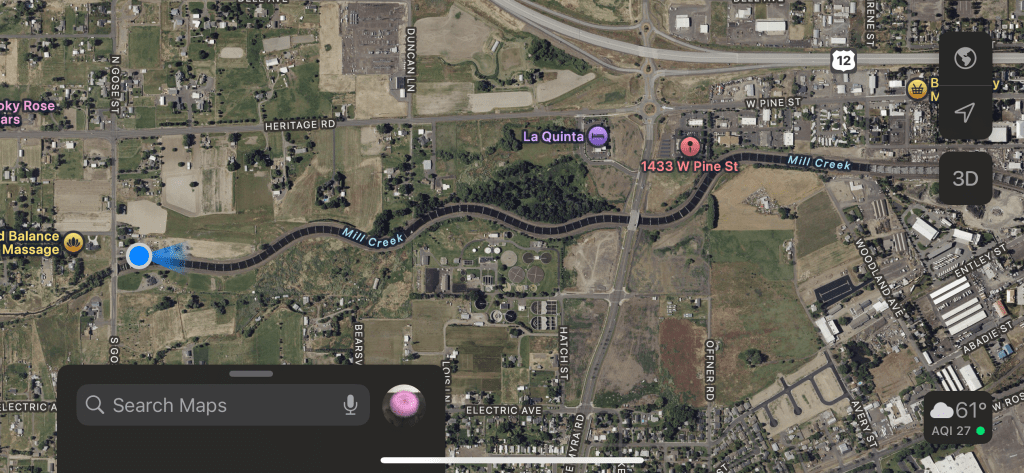
Task: Center map on my location arrow
Action: tap(965, 113)
